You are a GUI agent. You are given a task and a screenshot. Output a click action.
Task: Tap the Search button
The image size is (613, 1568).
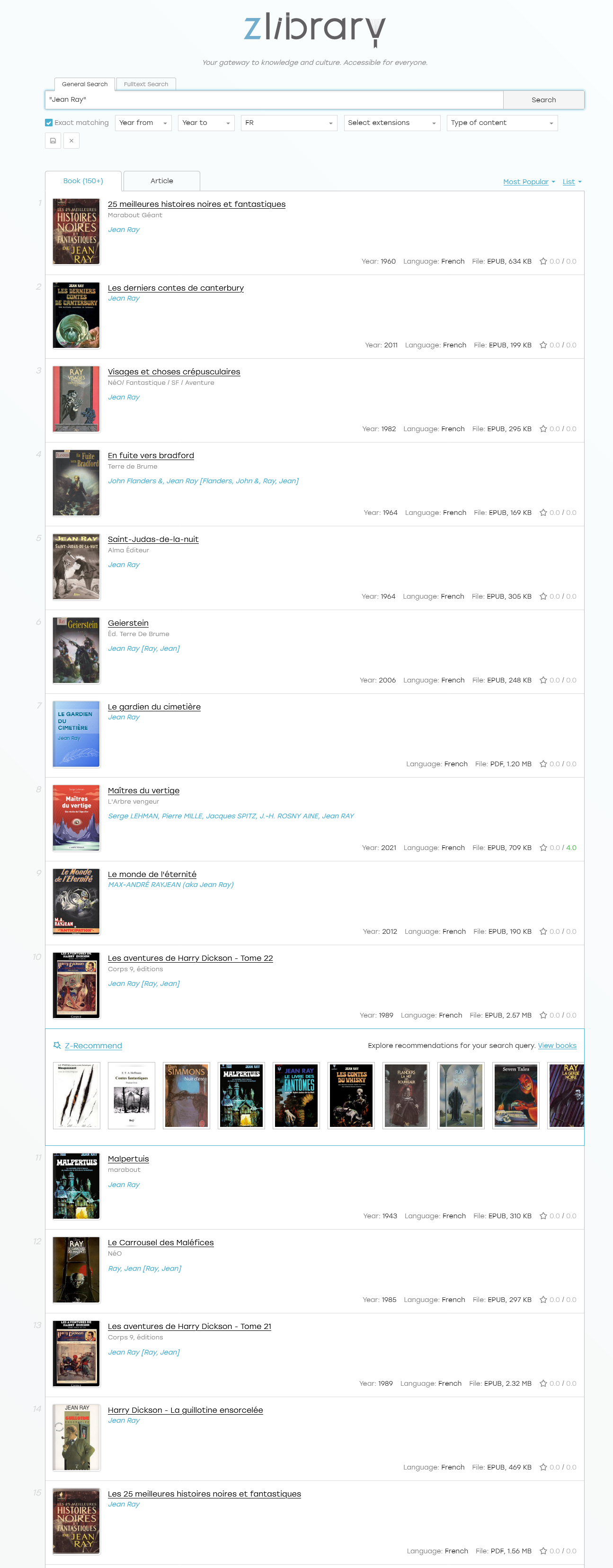543,100
